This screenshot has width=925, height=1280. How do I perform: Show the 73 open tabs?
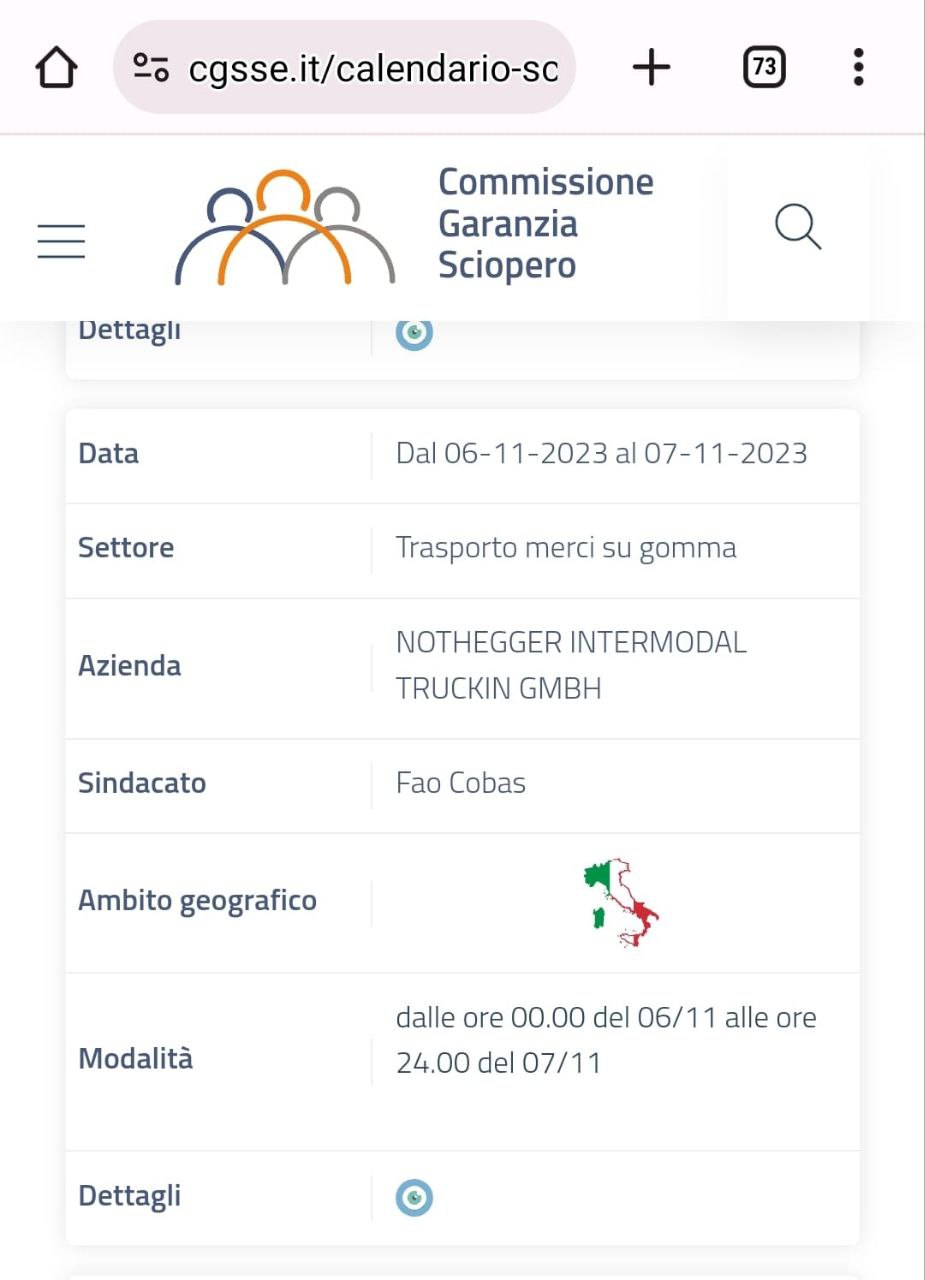pos(764,68)
